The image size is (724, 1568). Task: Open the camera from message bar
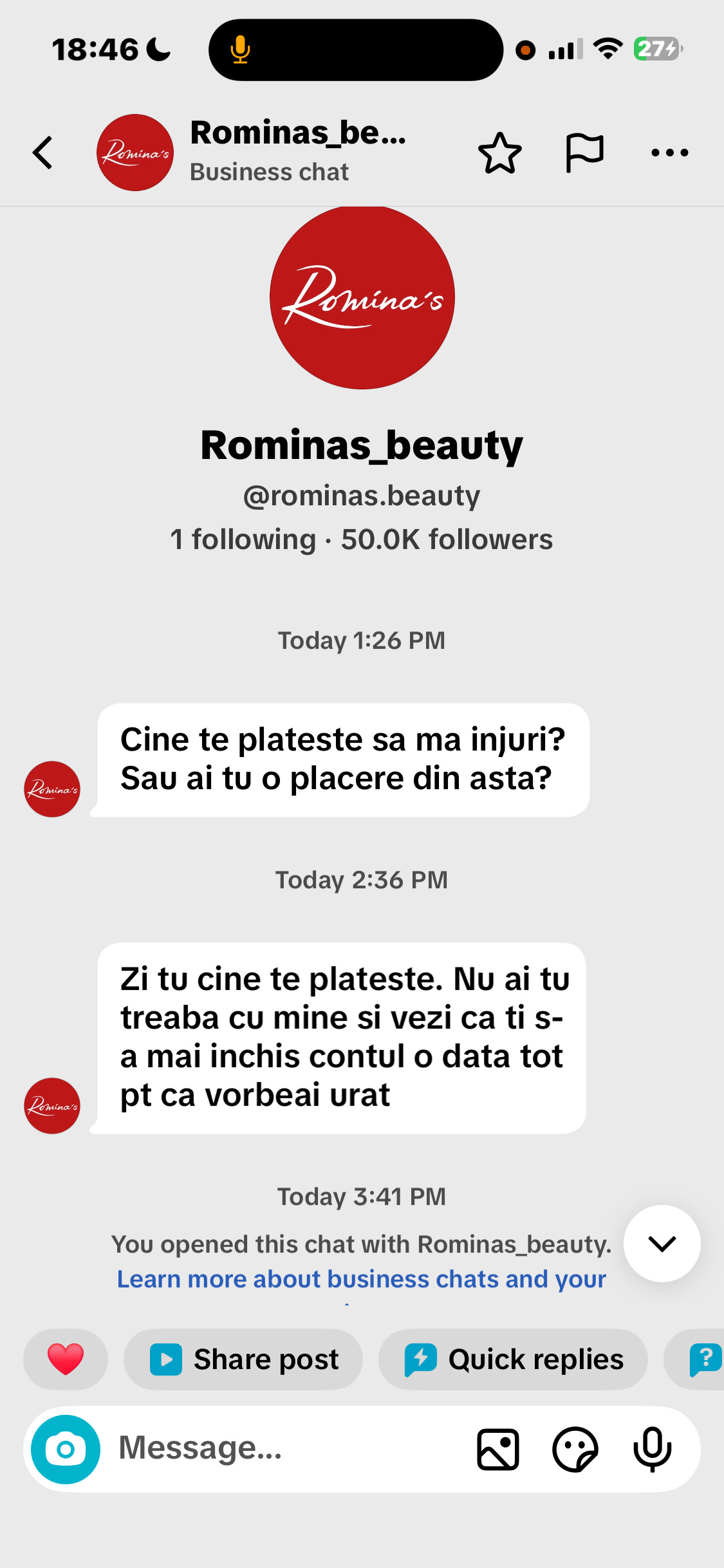tap(66, 1449)
